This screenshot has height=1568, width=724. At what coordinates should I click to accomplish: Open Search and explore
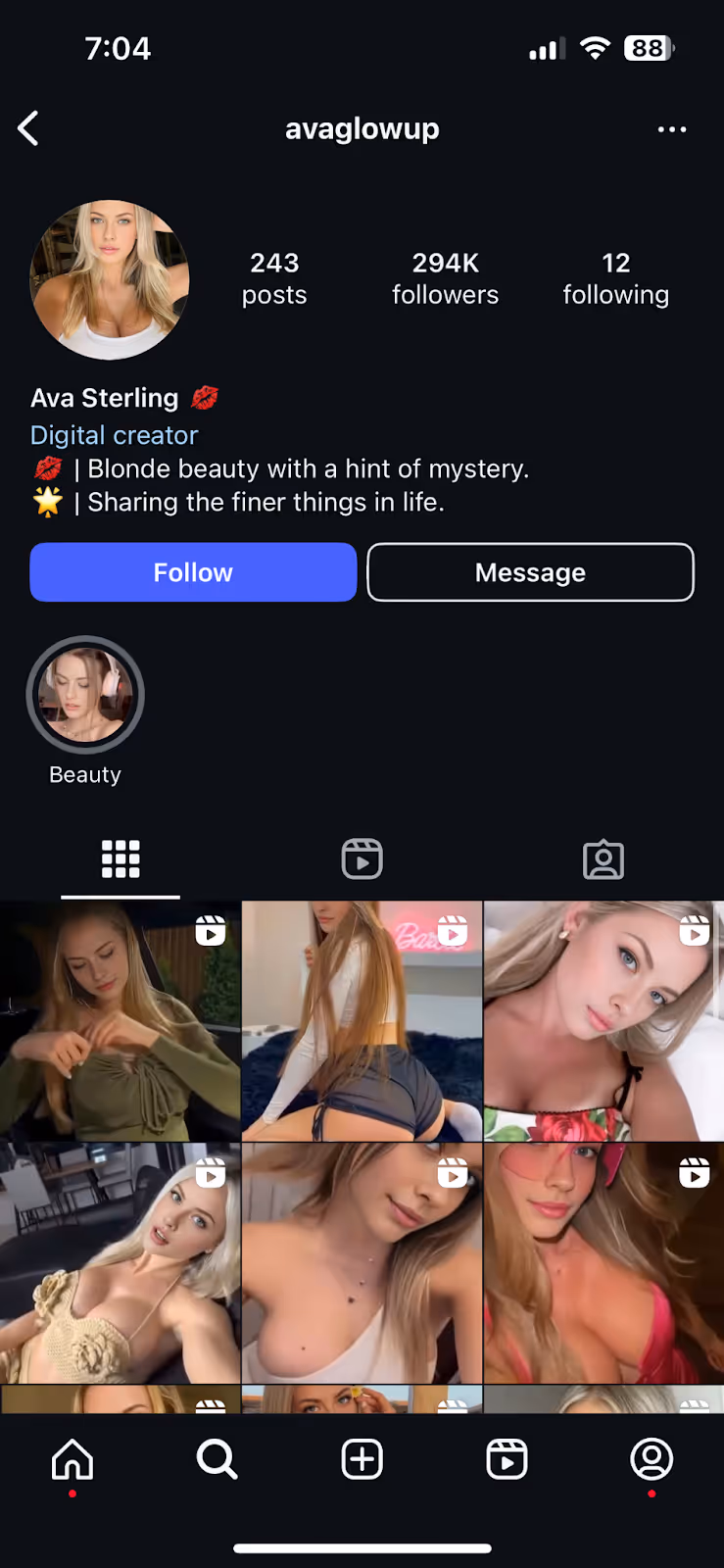217,1459
